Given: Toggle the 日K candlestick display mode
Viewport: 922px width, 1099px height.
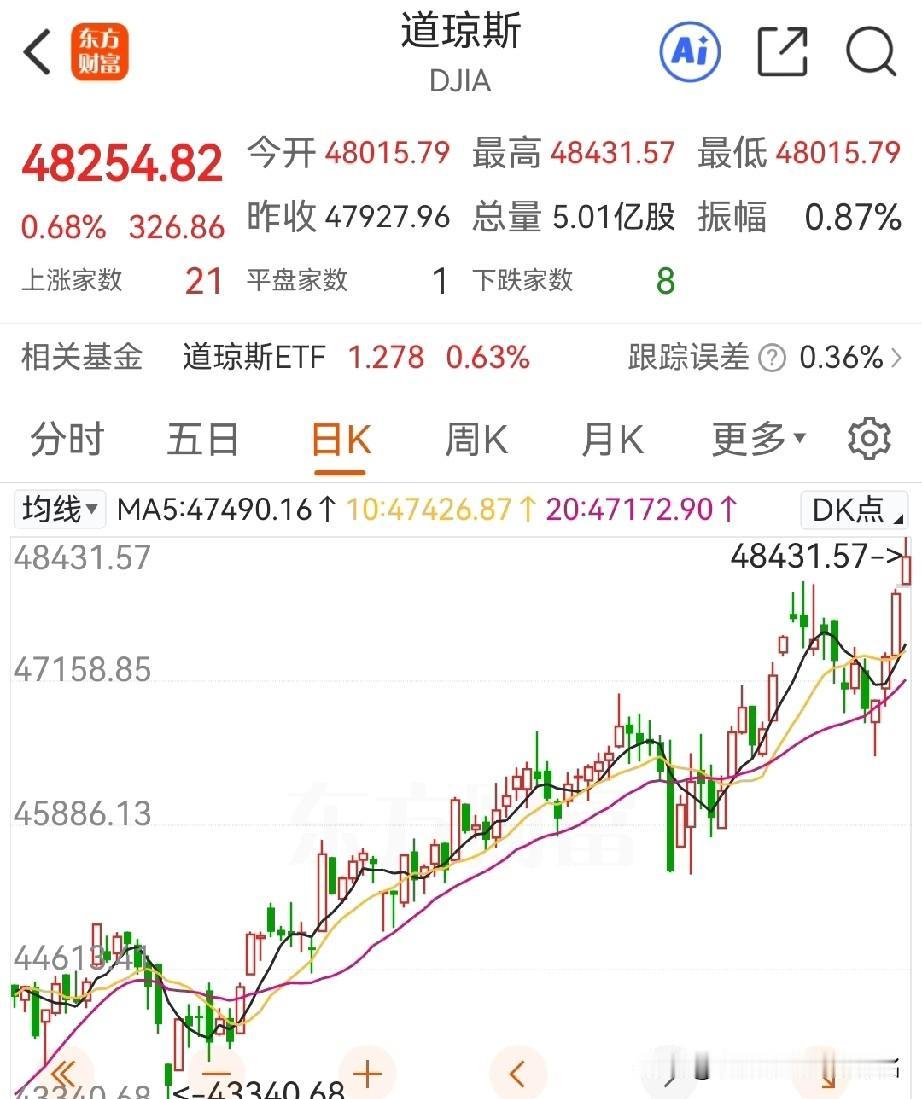Looking at the screenshot, I should coord(340,437).
